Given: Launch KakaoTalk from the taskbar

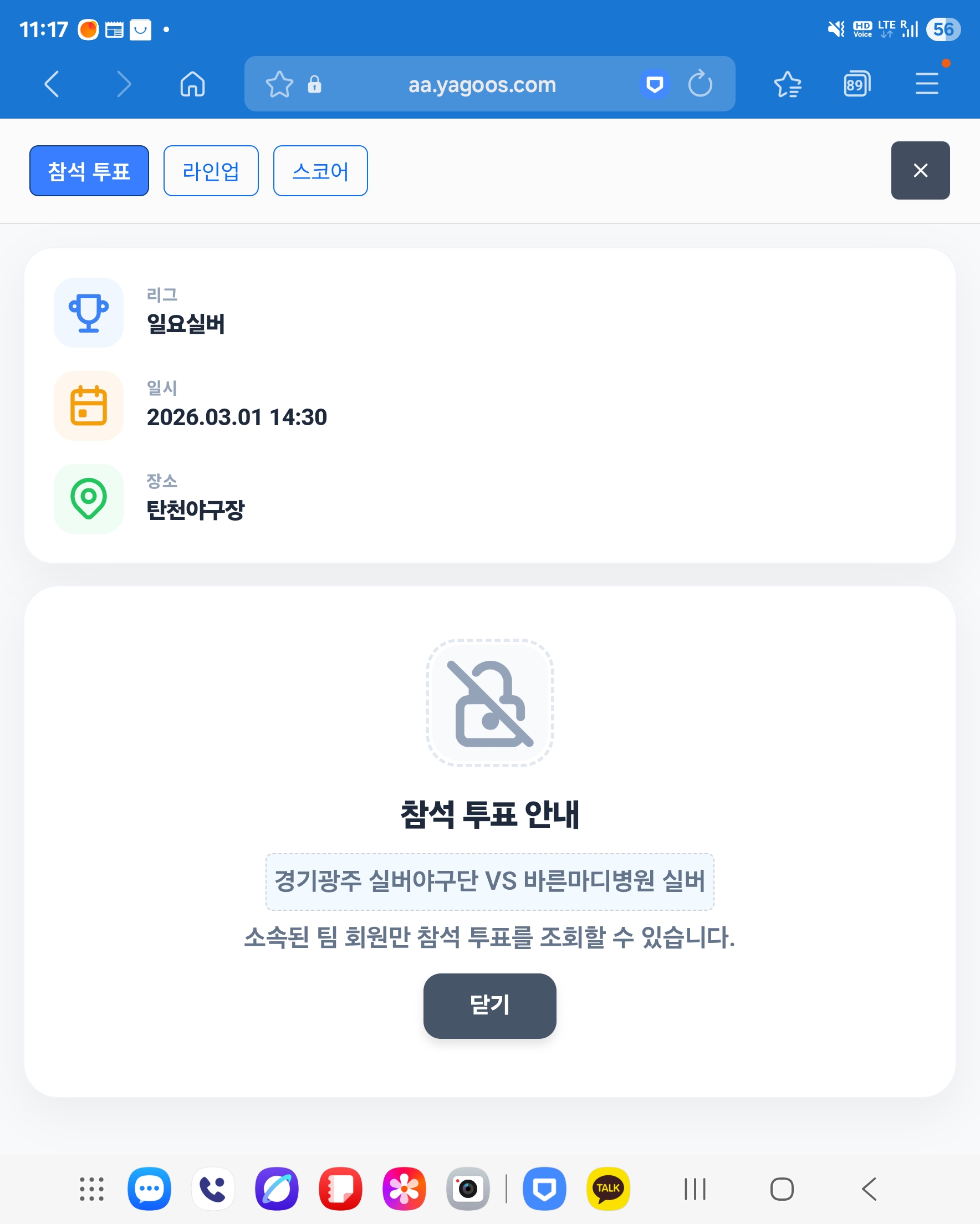Looking at the screenshot, I should pos(608,1188).
